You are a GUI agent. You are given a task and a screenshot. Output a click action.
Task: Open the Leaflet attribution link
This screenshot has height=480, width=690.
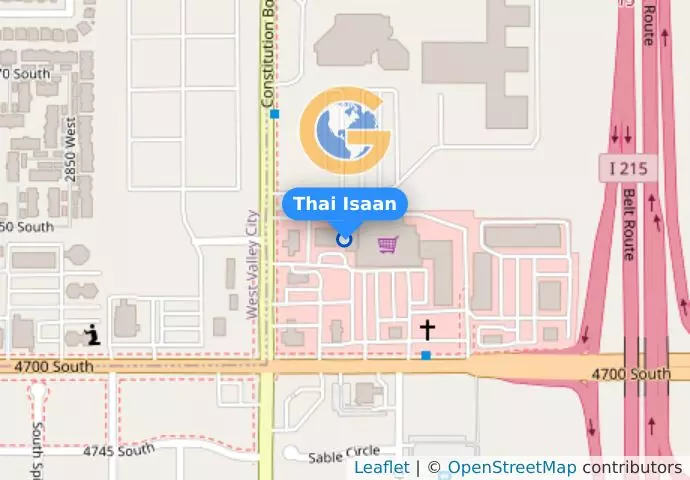pos(381,467)
